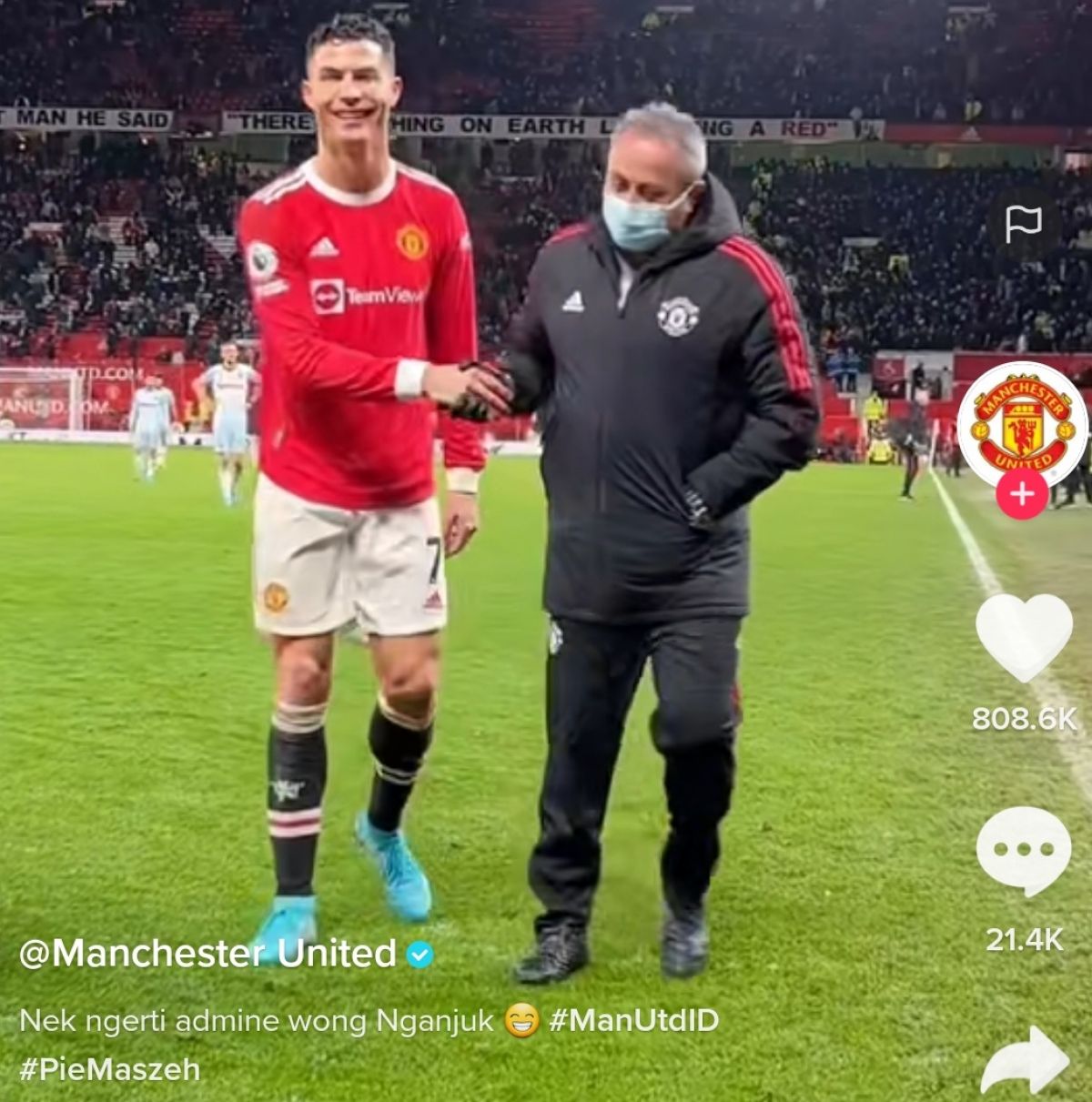Open the #ManUtdID hashtag
1092x1102 pixels.
633,1020
